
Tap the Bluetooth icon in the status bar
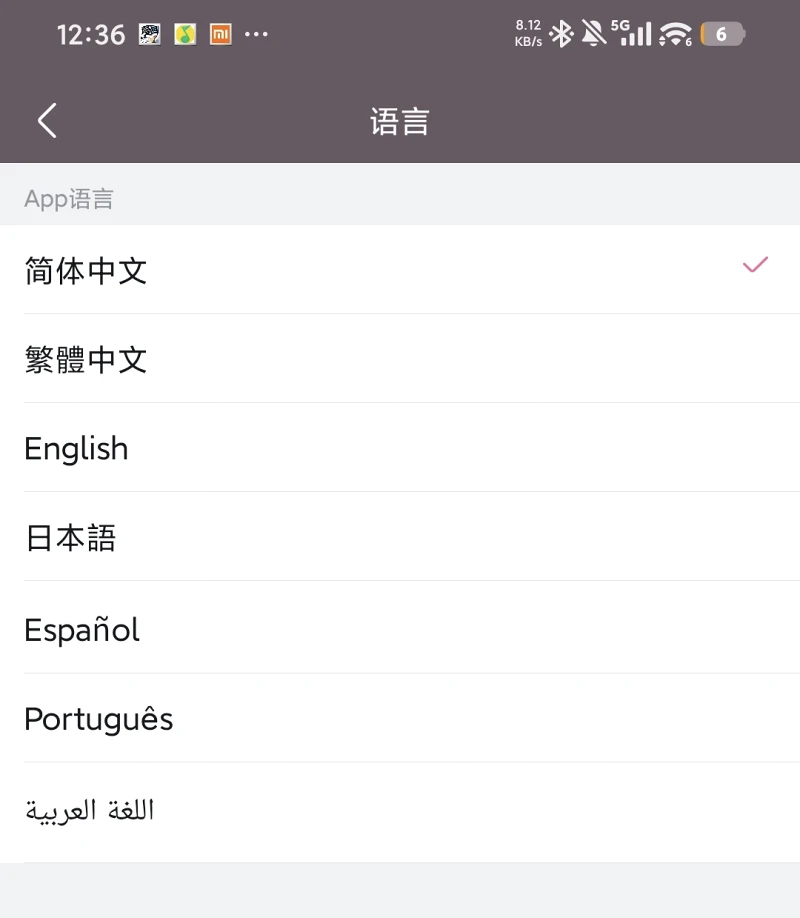click(x=561, y=34)
